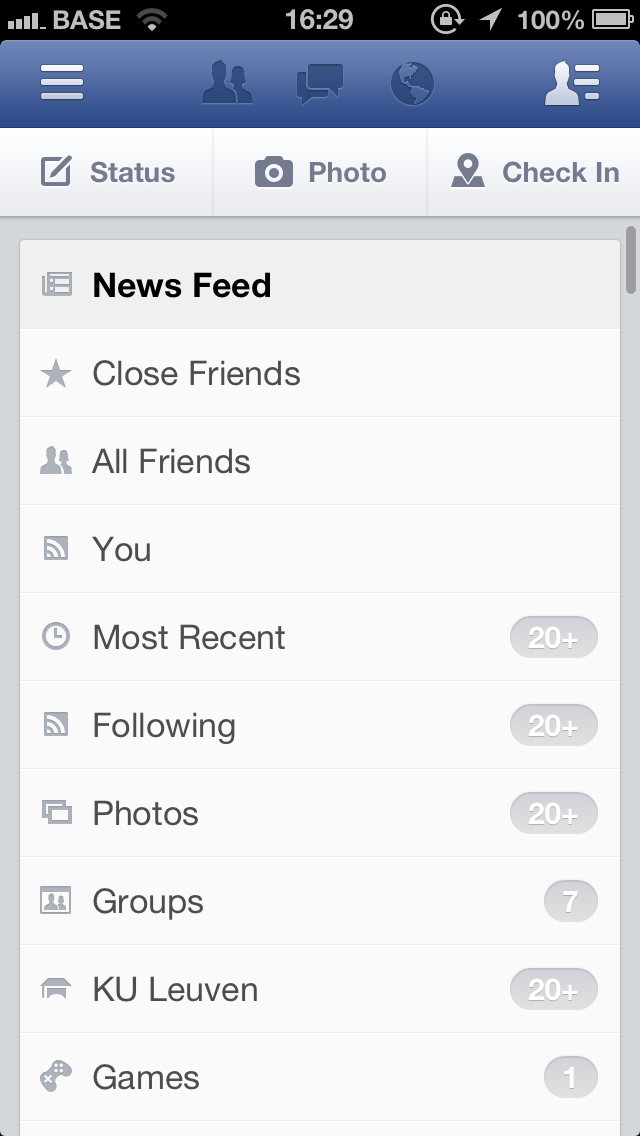Open the KU Leuven feed
Viewport: 640px width, 1136px height.
click(x=320, y=989)
